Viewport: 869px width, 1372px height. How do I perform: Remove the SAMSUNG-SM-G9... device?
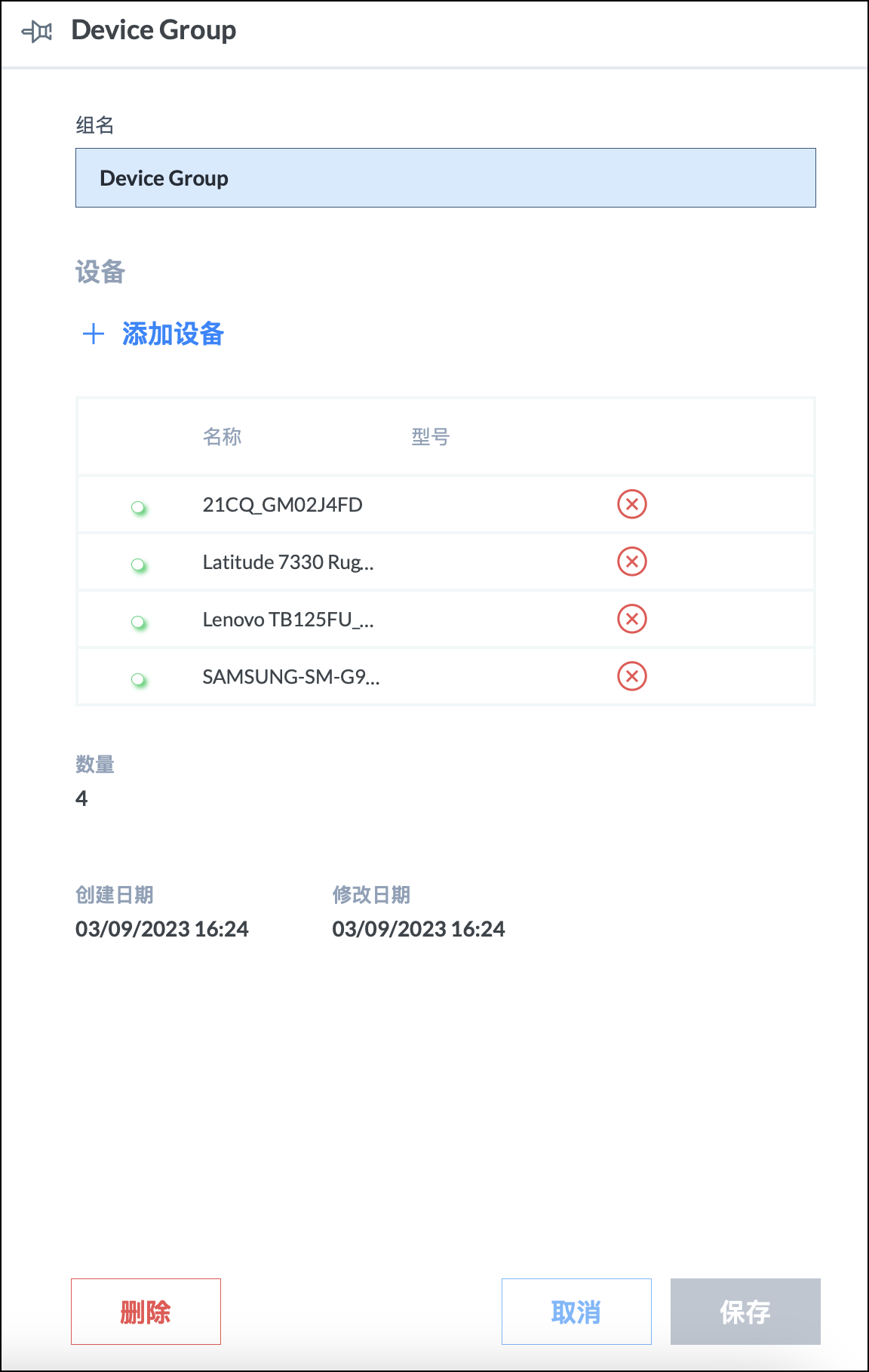(632, 676)
